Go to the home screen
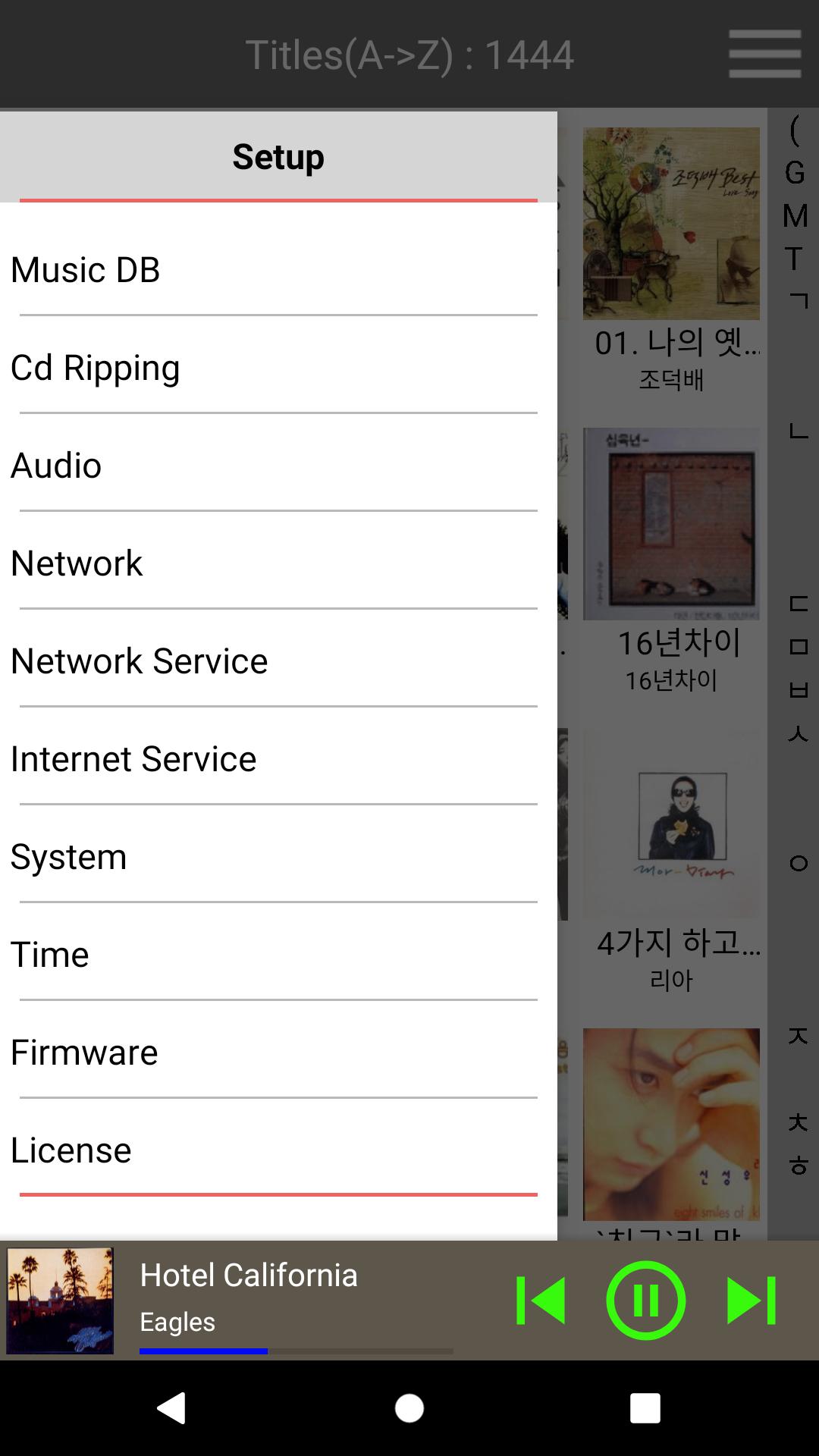The image size is (819, 1456). 409,1408
